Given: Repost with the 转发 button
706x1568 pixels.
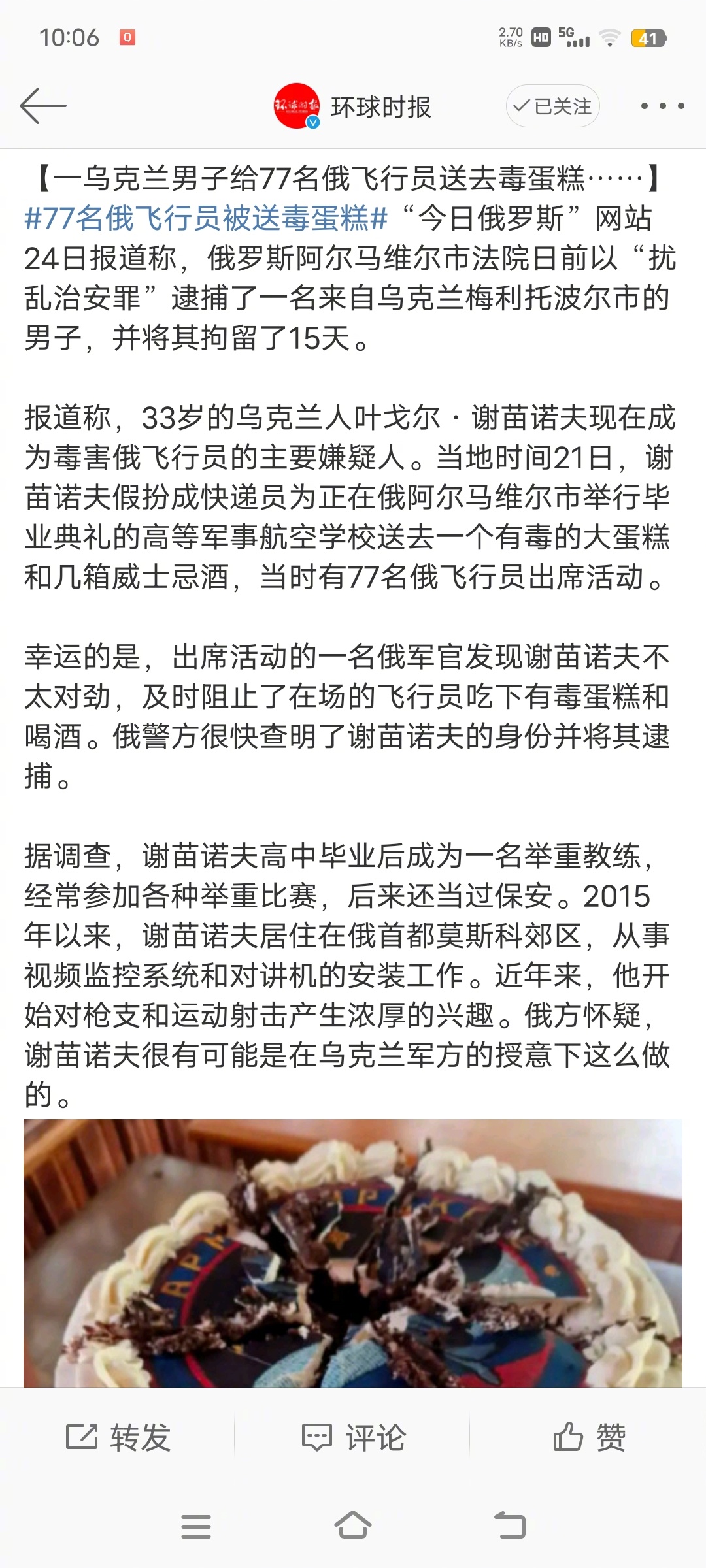Looking at the screenshot, I should [x=118, y=1437].
